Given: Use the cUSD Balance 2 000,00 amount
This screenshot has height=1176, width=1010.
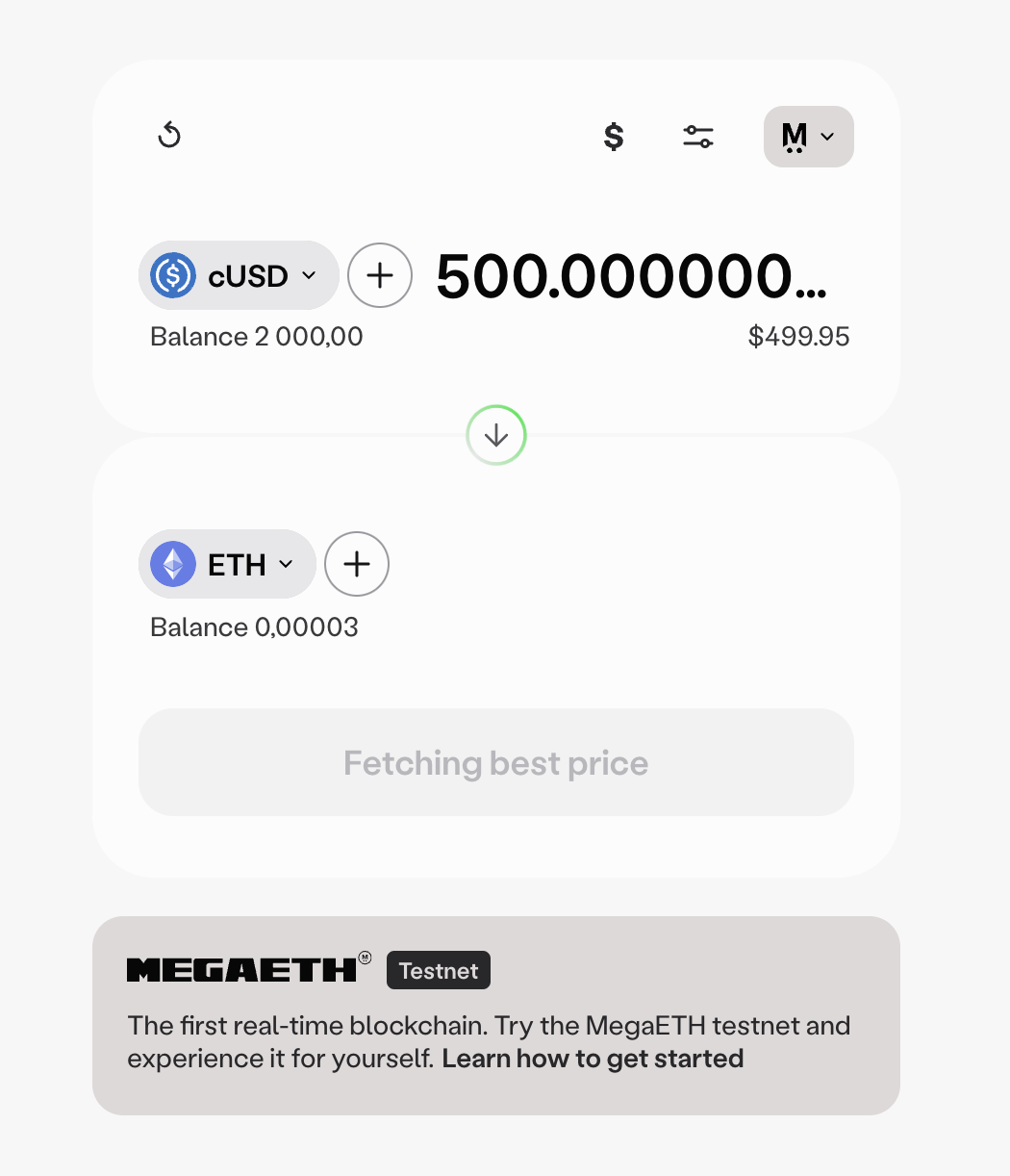Looking at the screenshot, I should pos(257,337).
